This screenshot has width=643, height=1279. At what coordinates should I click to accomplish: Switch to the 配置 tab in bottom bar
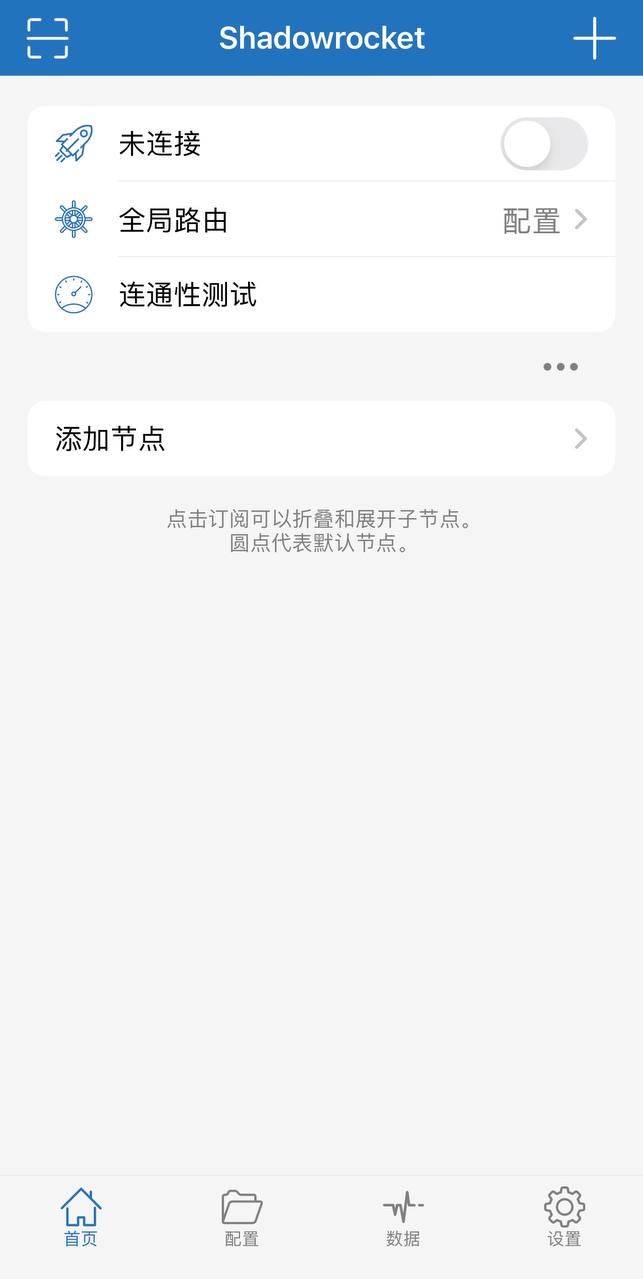click(x=242, y=1218)
